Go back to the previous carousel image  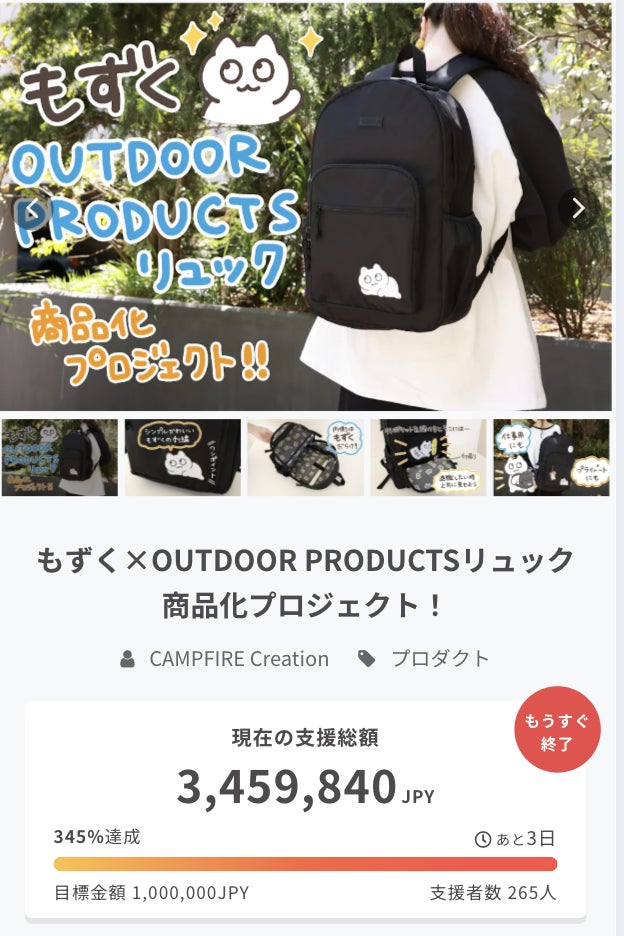(32, 209)
